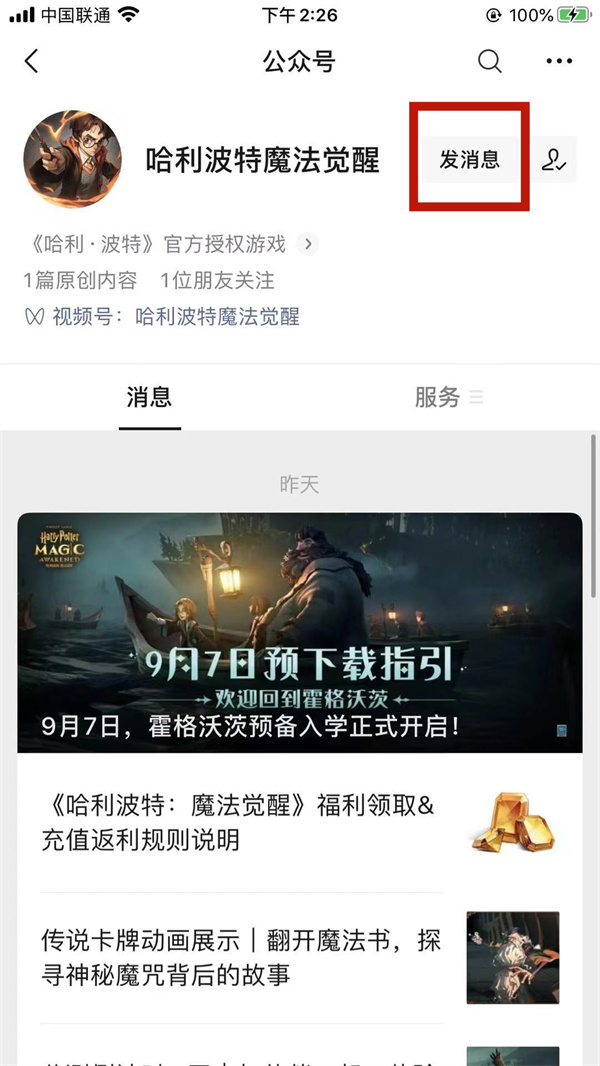Switch to the 消息 tab
This screenshot has height=1066, width=600.
click(x=149, y=397)
